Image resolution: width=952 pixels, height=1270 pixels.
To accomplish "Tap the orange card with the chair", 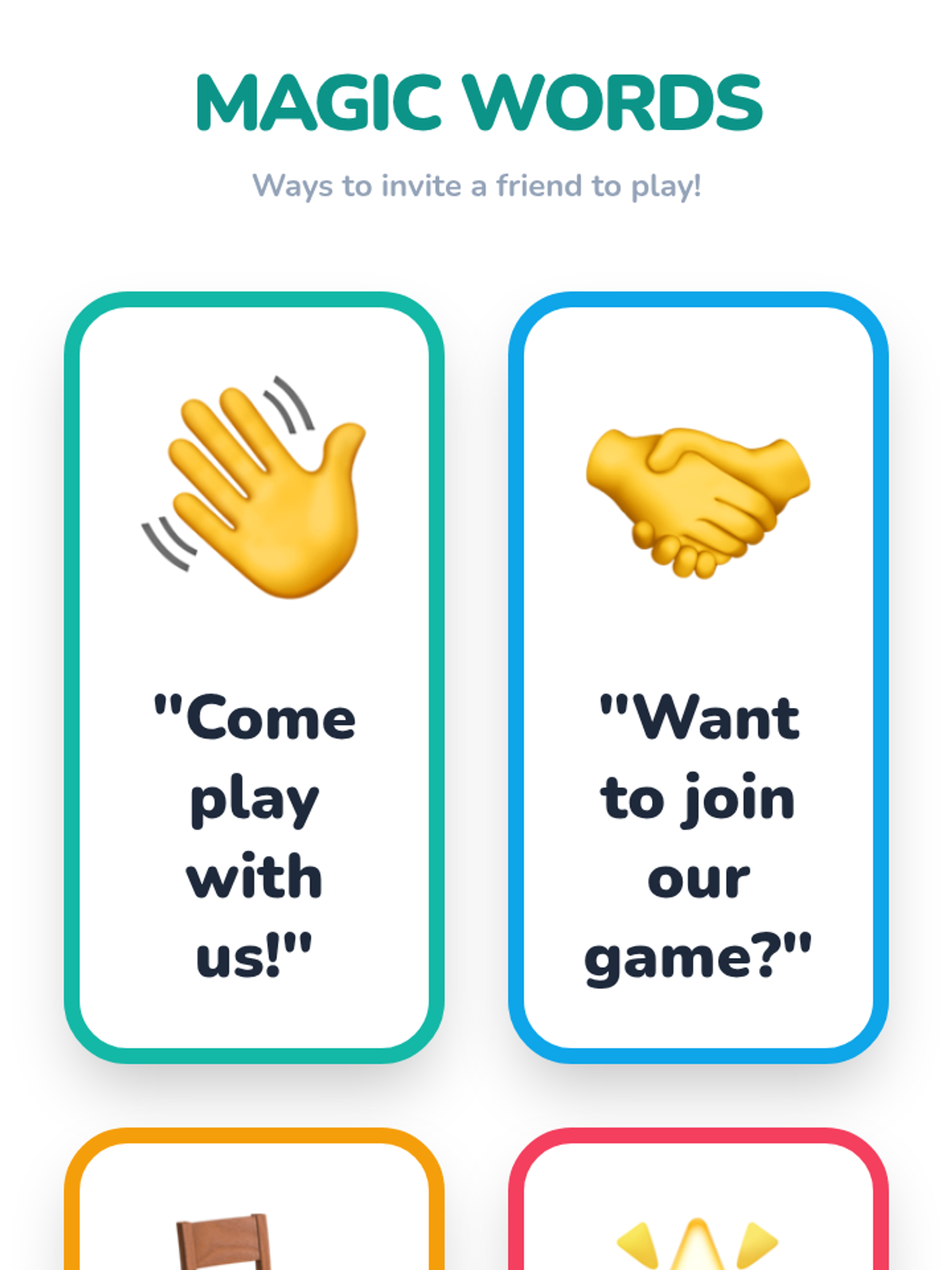I will [254, 1199].
